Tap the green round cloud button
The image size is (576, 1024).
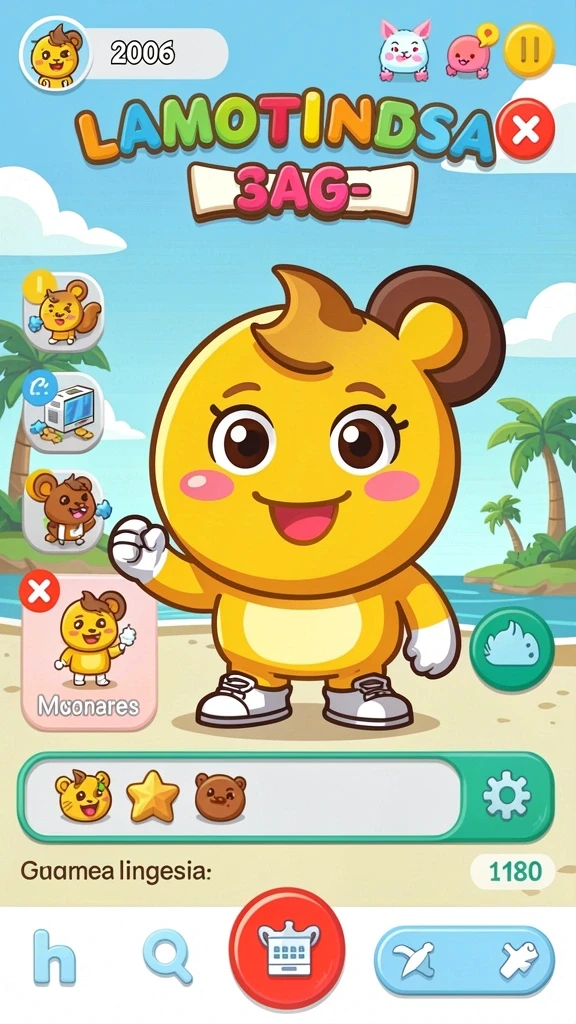point(512,648)
